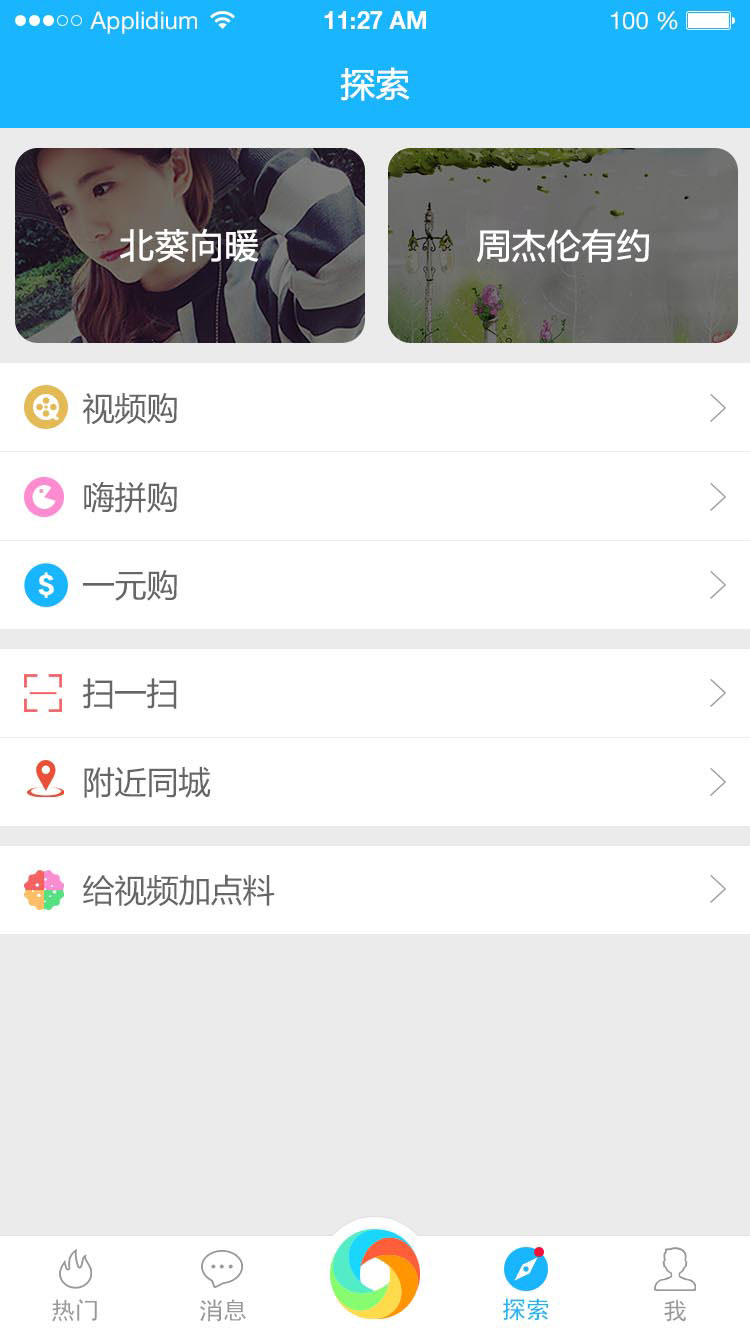
Task: Select the blue dollar 一元购 icon
Action: (44, 585)
